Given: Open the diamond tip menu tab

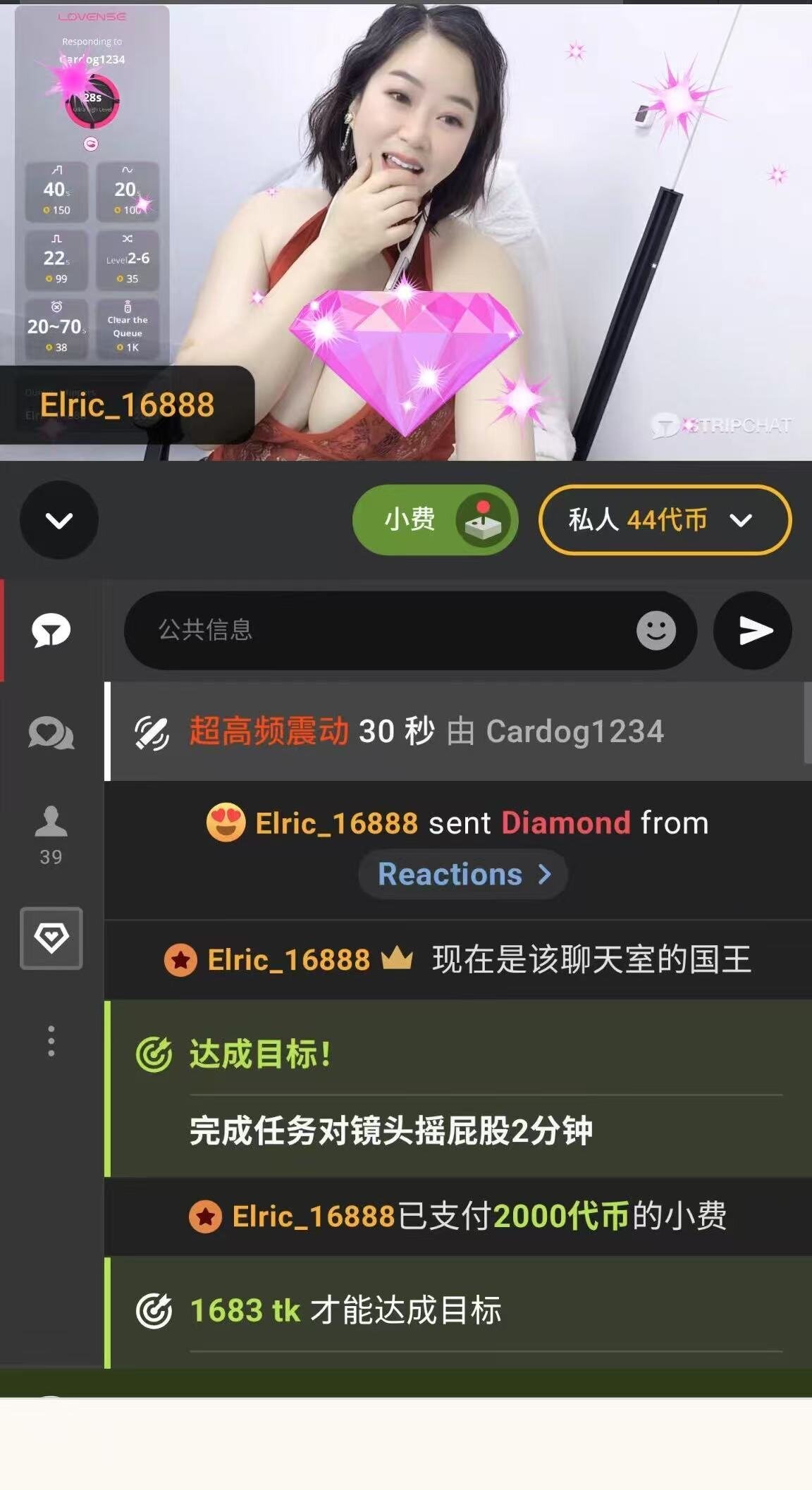Looking at the screenshot, I should coord(51,938).
